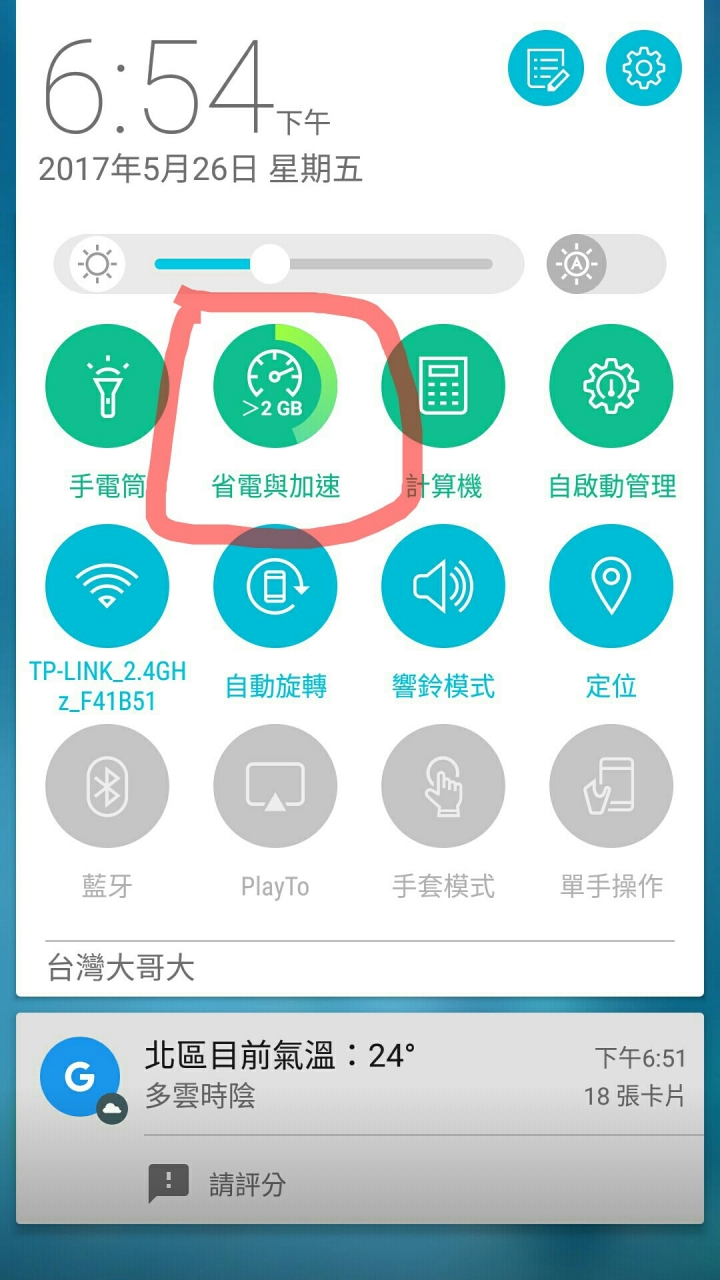Switch the ringer mode (響鈴模式)
Viewport: 720px width, 1280px height.
tap(443, 586)
